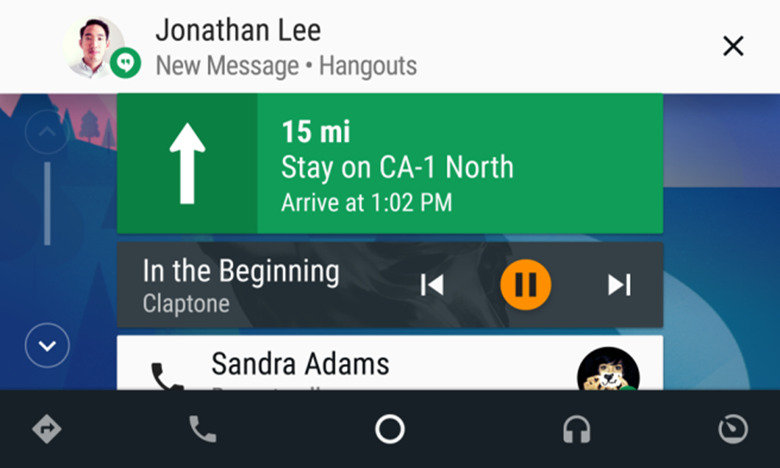Open Jonathan Lee's new Hangouts message
Screen dimensions: 780x468
tap(285, 47)
